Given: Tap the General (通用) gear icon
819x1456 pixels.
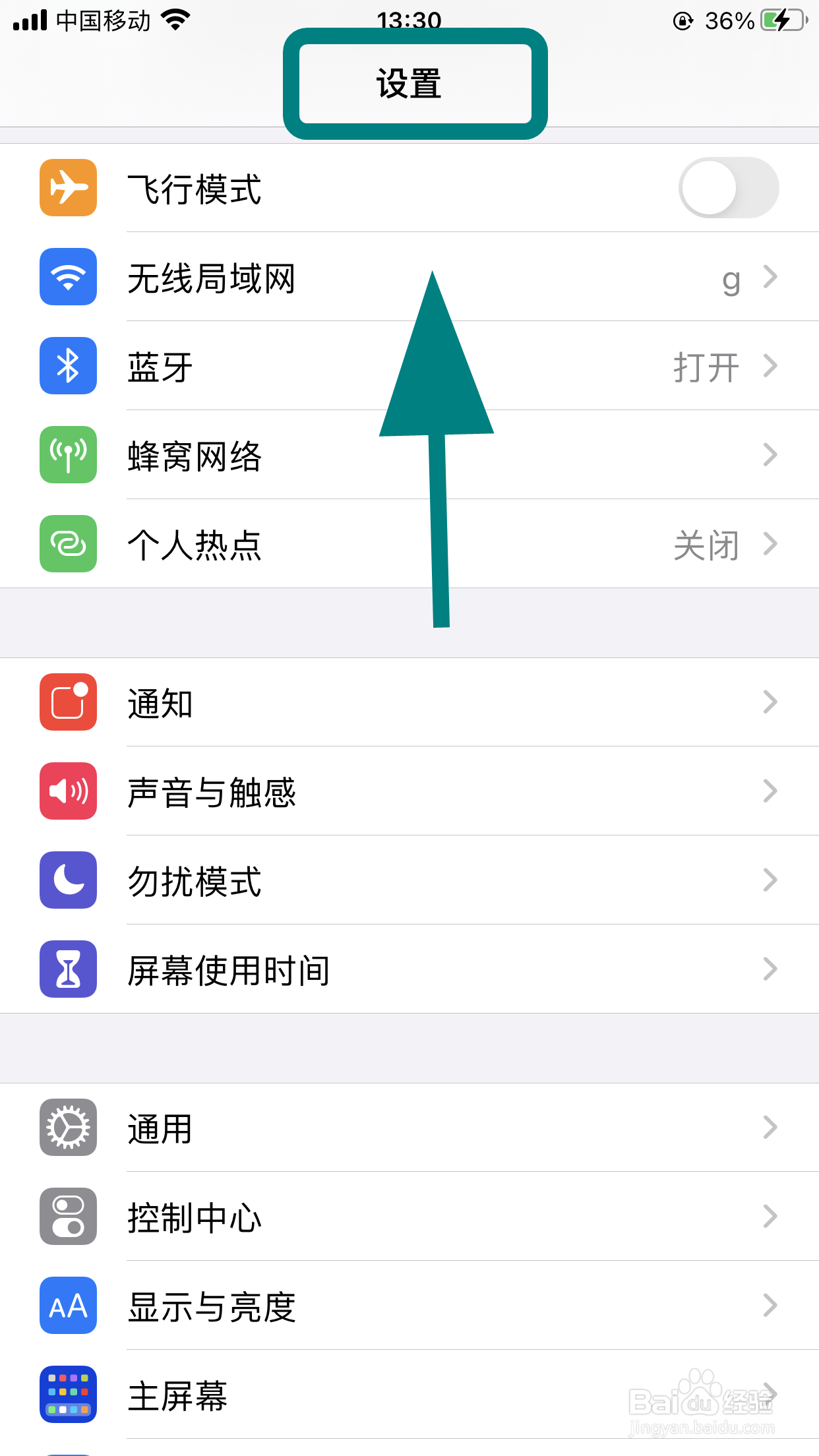Looking at the screenshot, I should 68,1128.
